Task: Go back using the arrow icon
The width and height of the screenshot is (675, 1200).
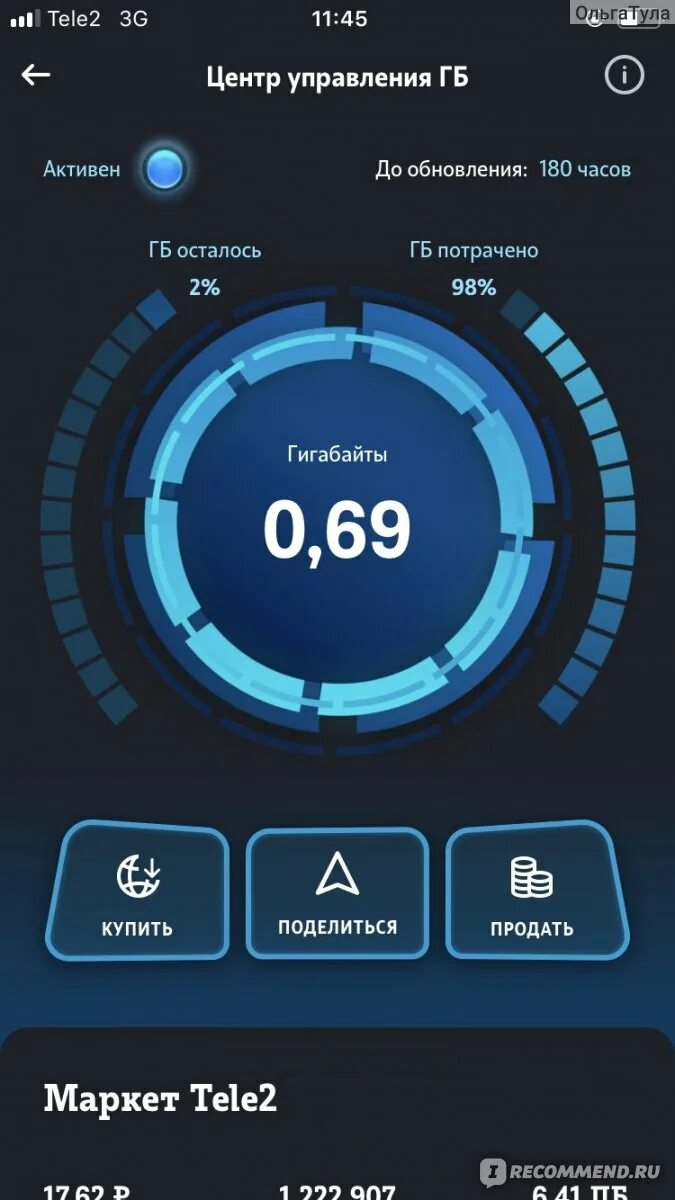Action: pos(36,75)
